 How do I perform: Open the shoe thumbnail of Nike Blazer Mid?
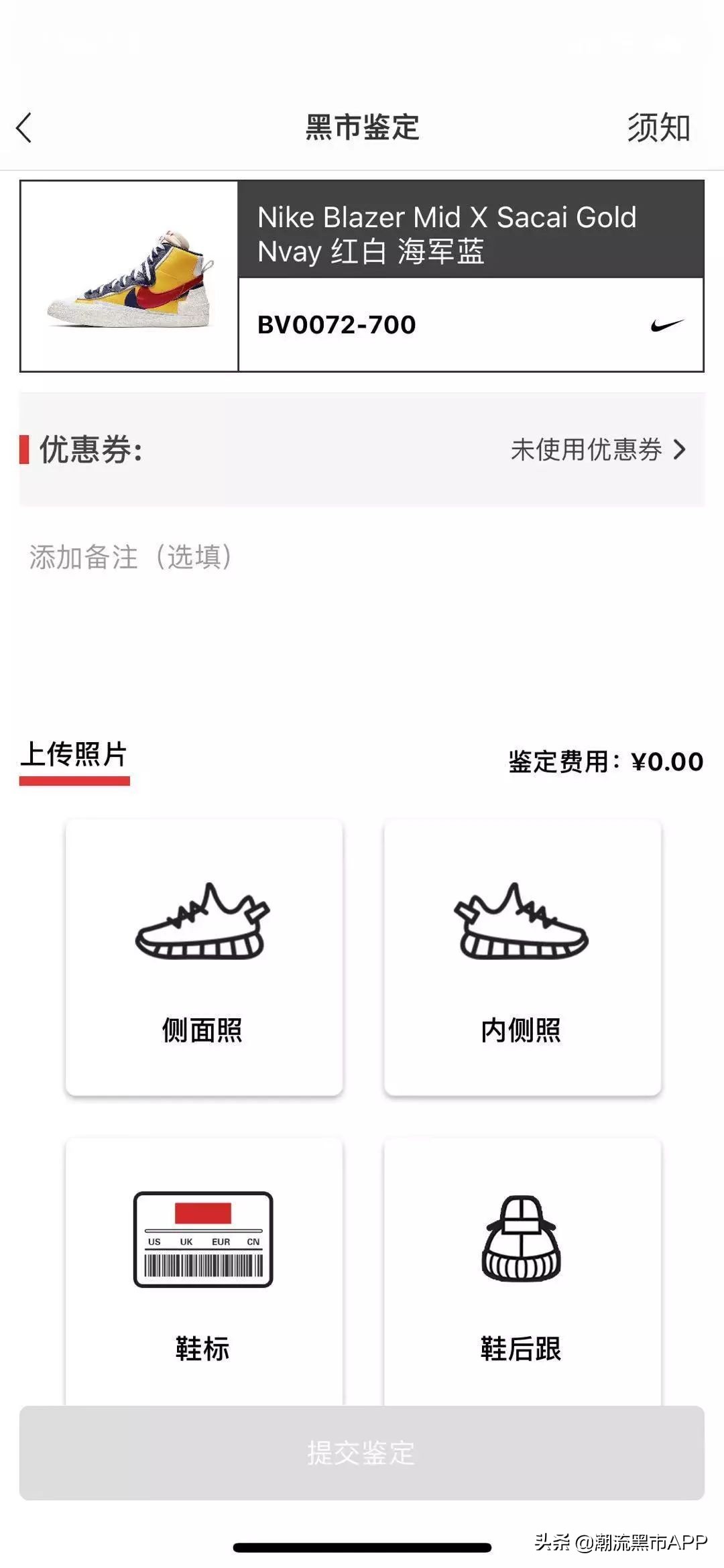127,275
